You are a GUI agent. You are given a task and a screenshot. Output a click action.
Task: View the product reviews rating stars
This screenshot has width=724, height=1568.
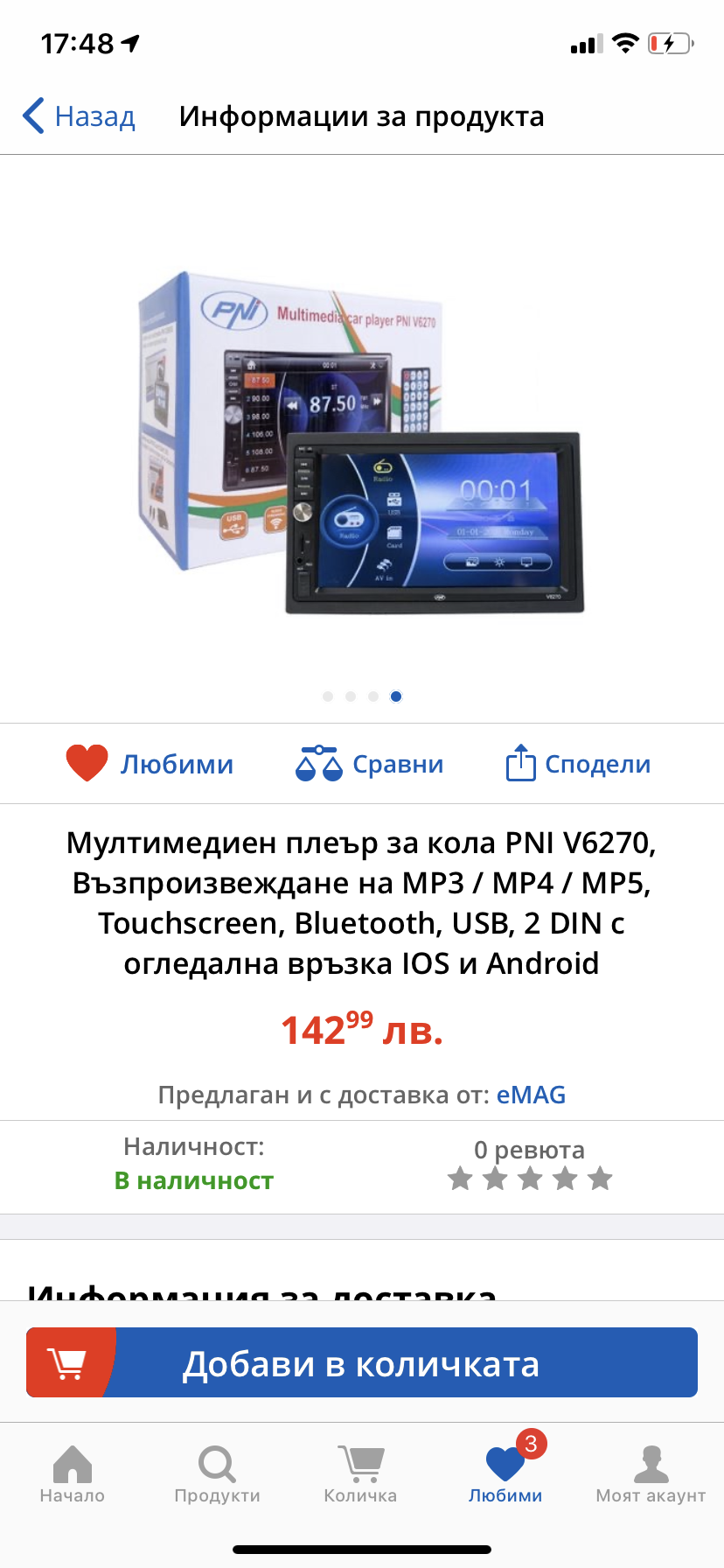pyautogui.click(x=529, y=1178)
